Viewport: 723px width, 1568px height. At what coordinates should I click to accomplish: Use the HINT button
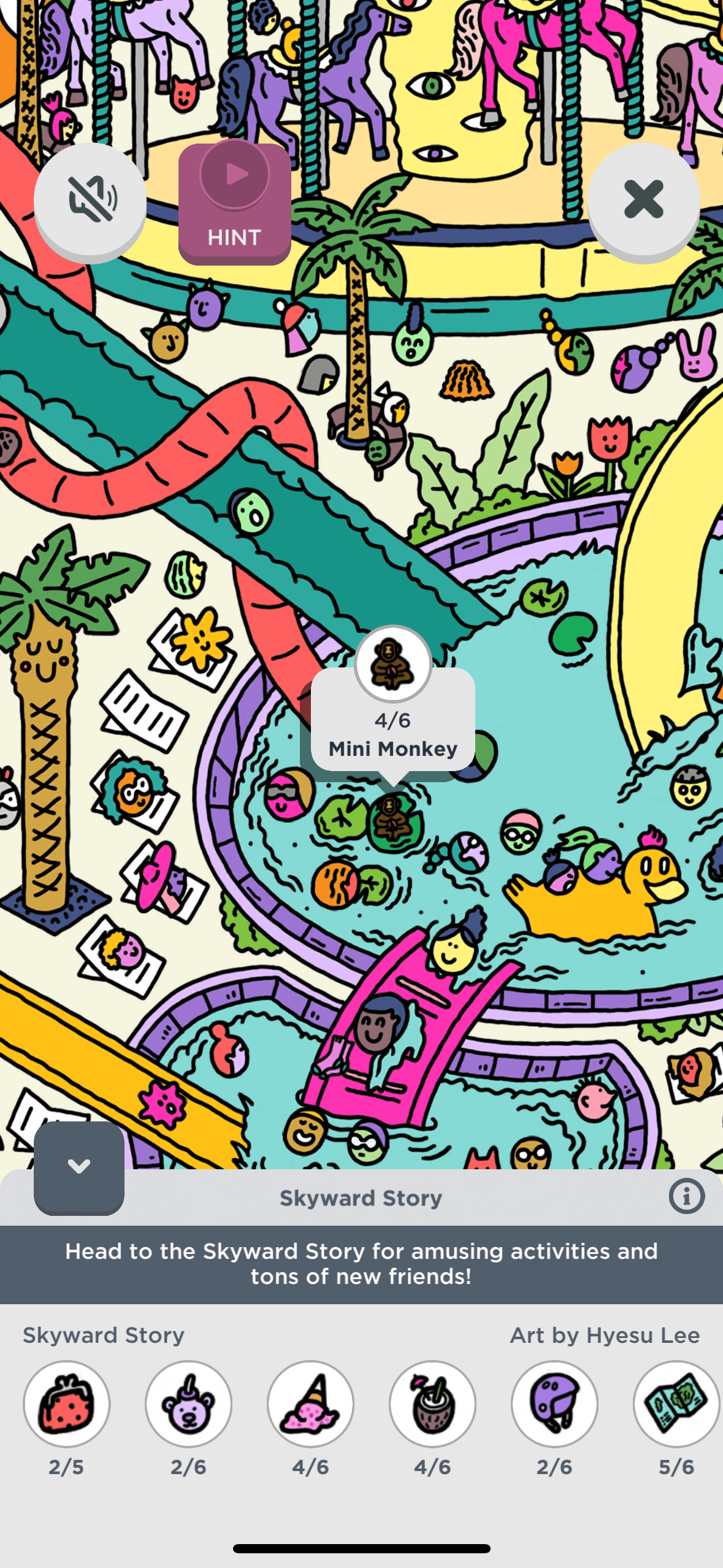(234, 203)
